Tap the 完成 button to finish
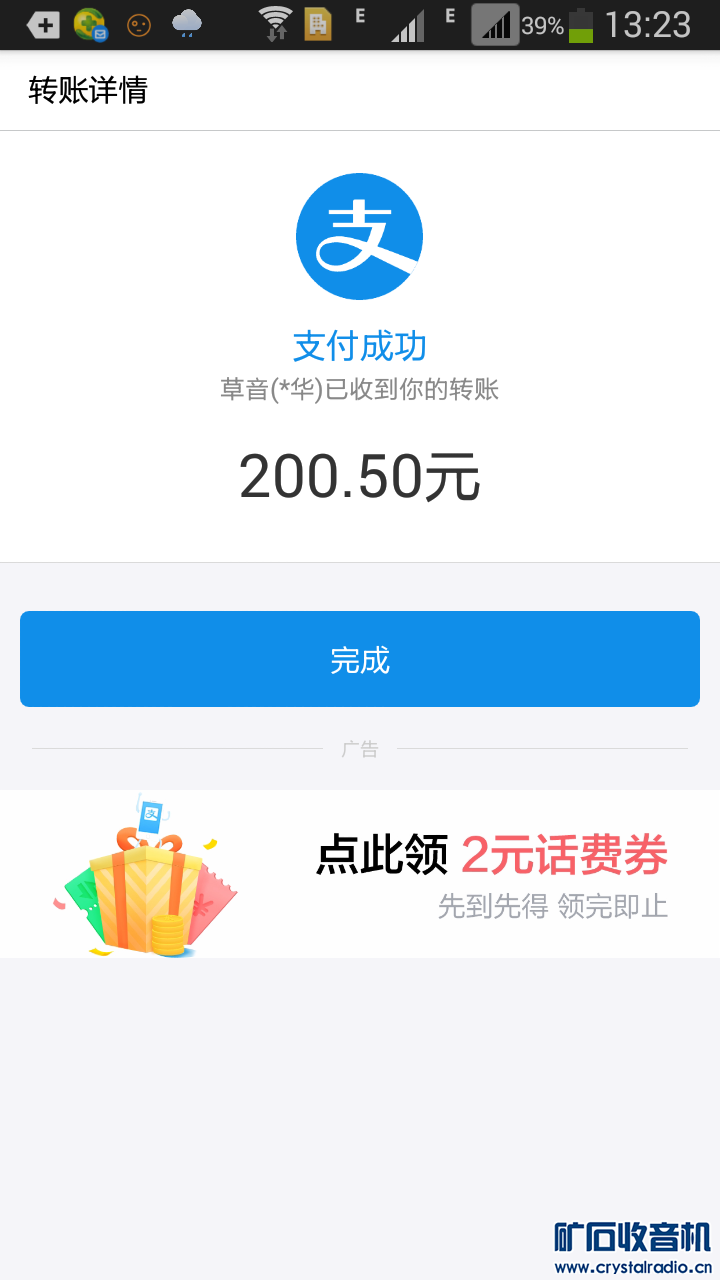 pyautogui.click(x=360, y=659)
